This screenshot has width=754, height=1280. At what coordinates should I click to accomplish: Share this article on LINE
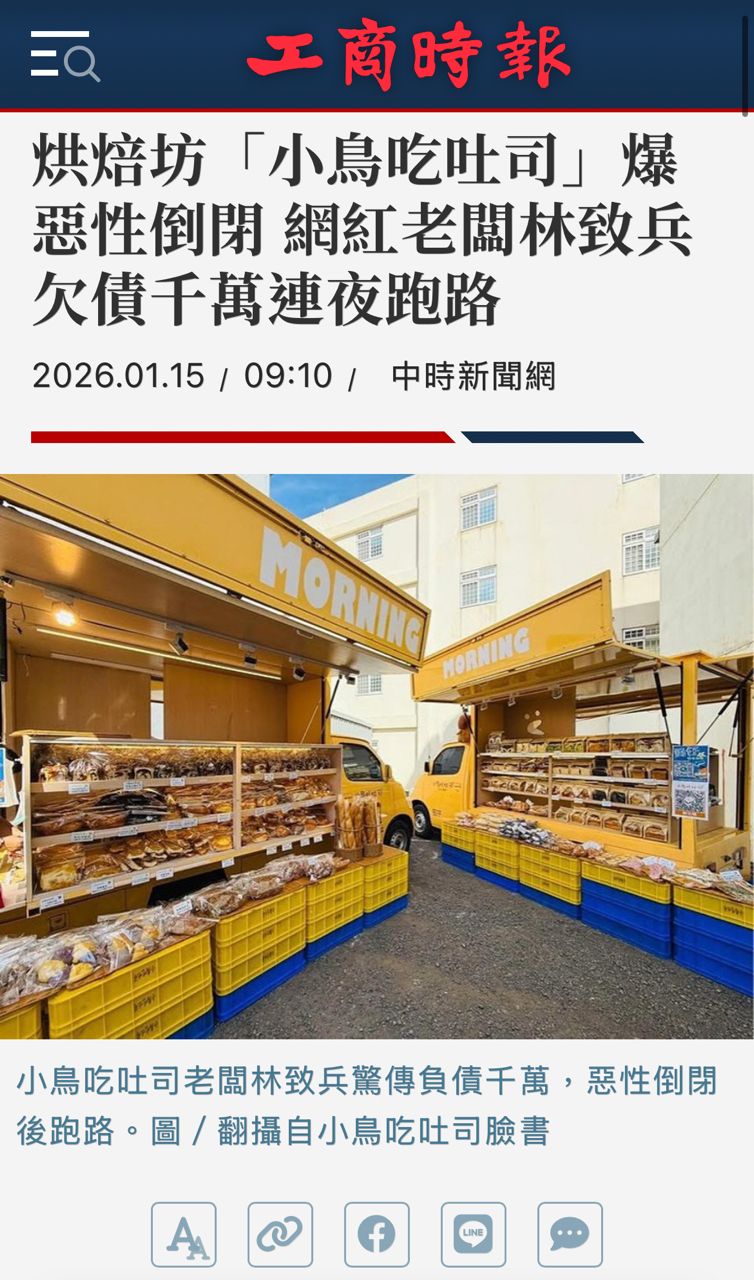point(473,1234)
